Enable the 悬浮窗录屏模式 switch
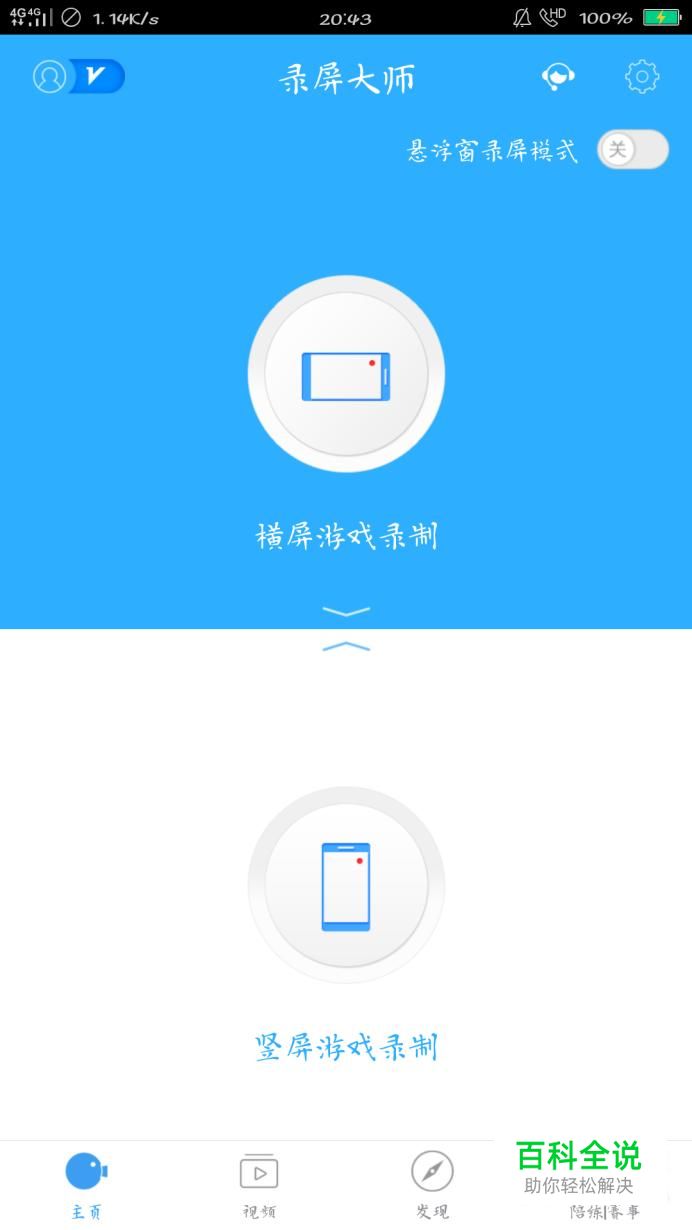 (633, 150)
